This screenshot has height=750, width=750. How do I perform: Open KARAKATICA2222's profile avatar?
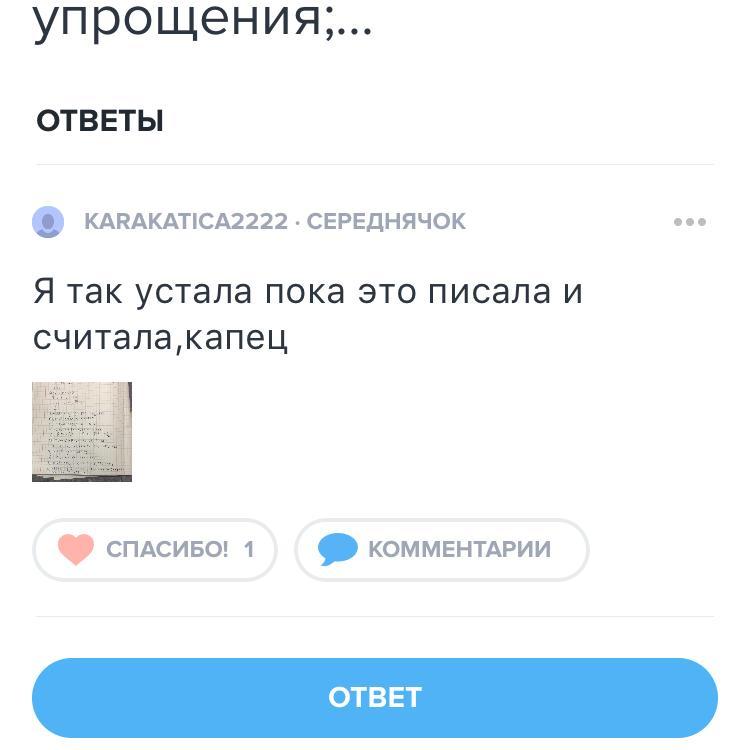point(48,222)
